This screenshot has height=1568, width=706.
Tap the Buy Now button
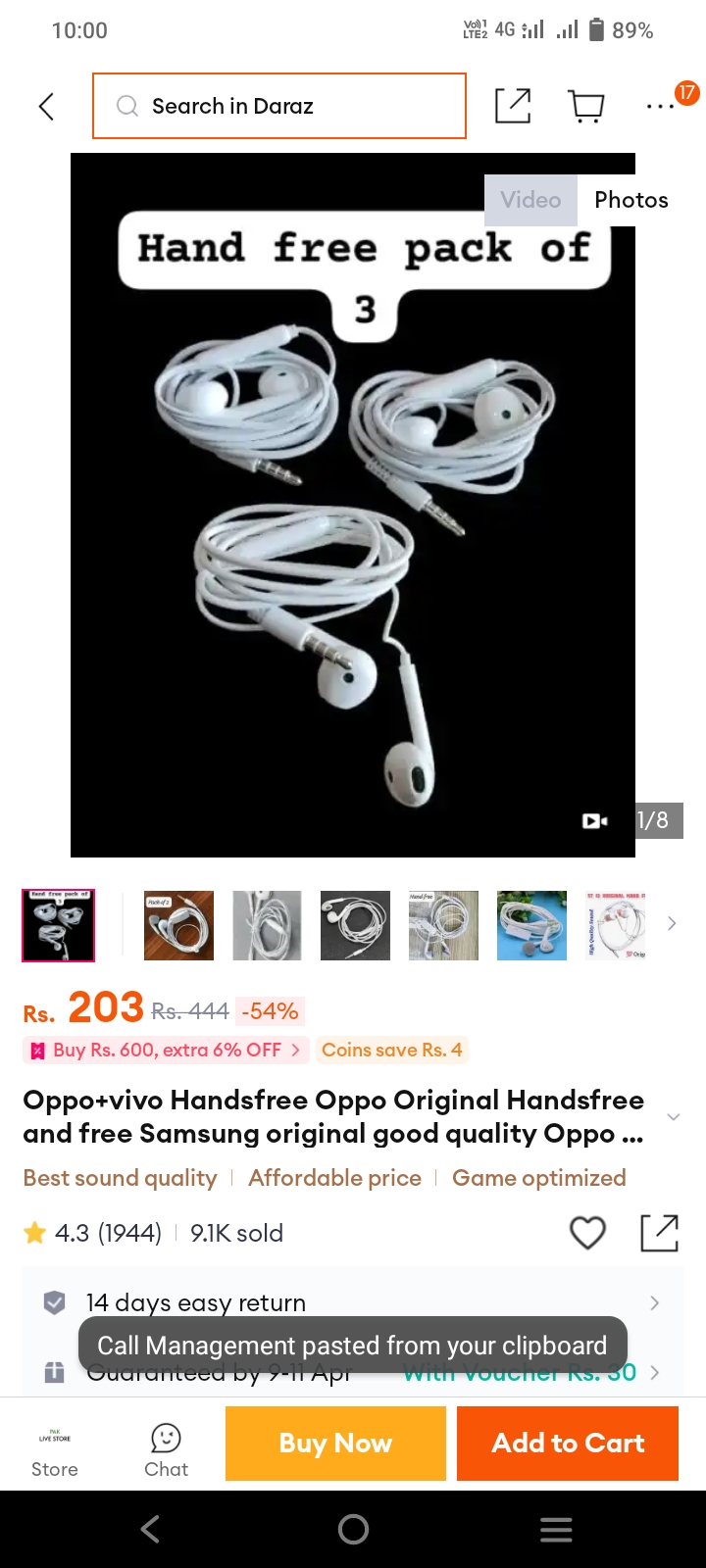pos(335,1444)
